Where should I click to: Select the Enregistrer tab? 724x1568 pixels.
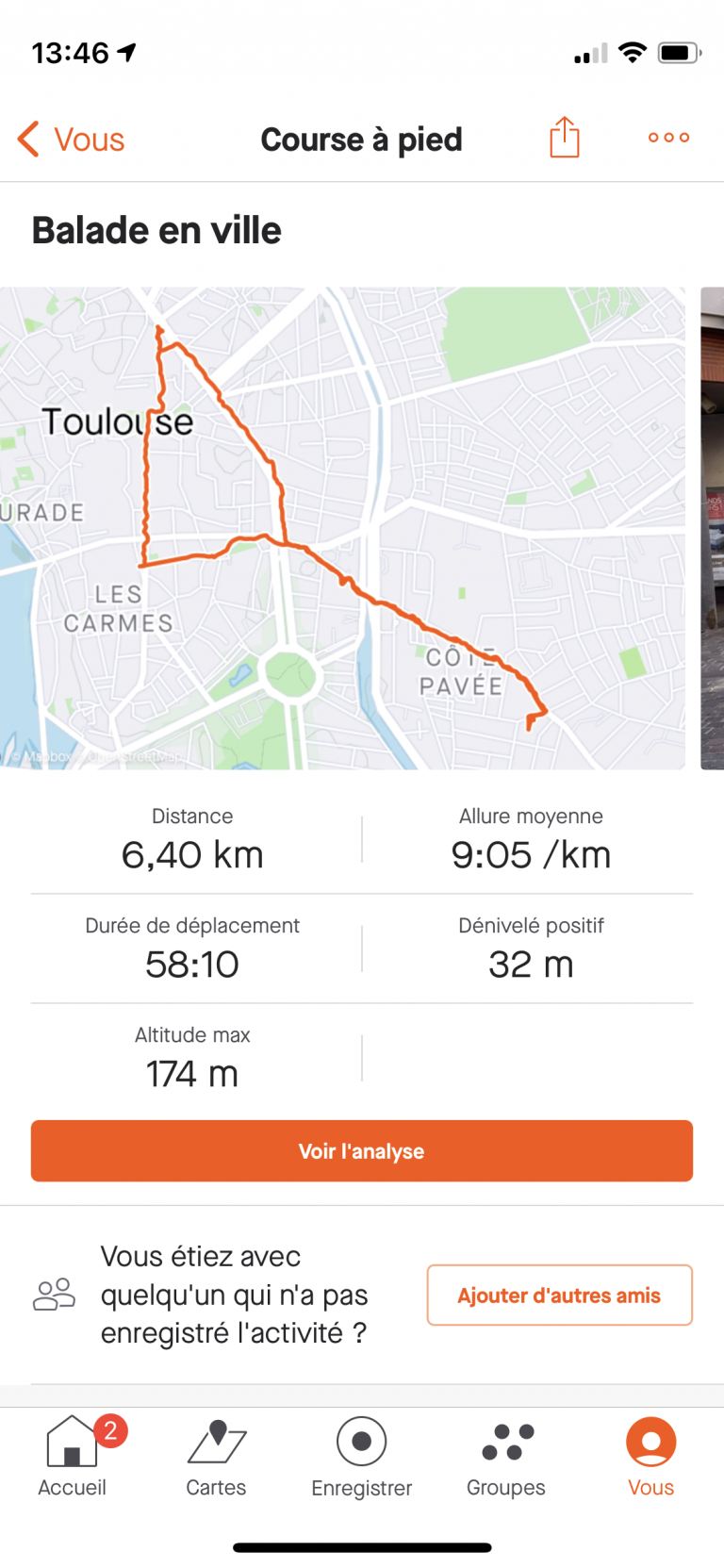(362, 1458)
